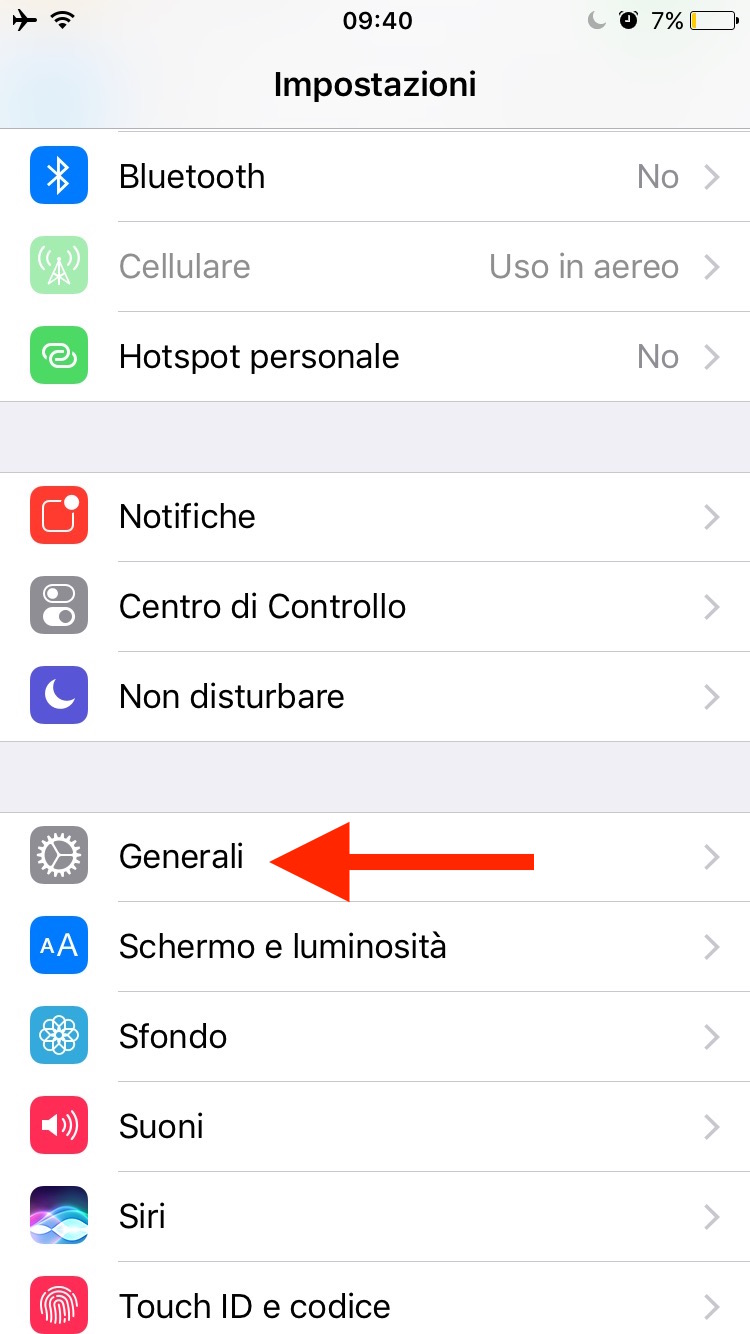750x1334 pixels.
Task: Open Touch ID e codice
Action: pos(375,1298)
